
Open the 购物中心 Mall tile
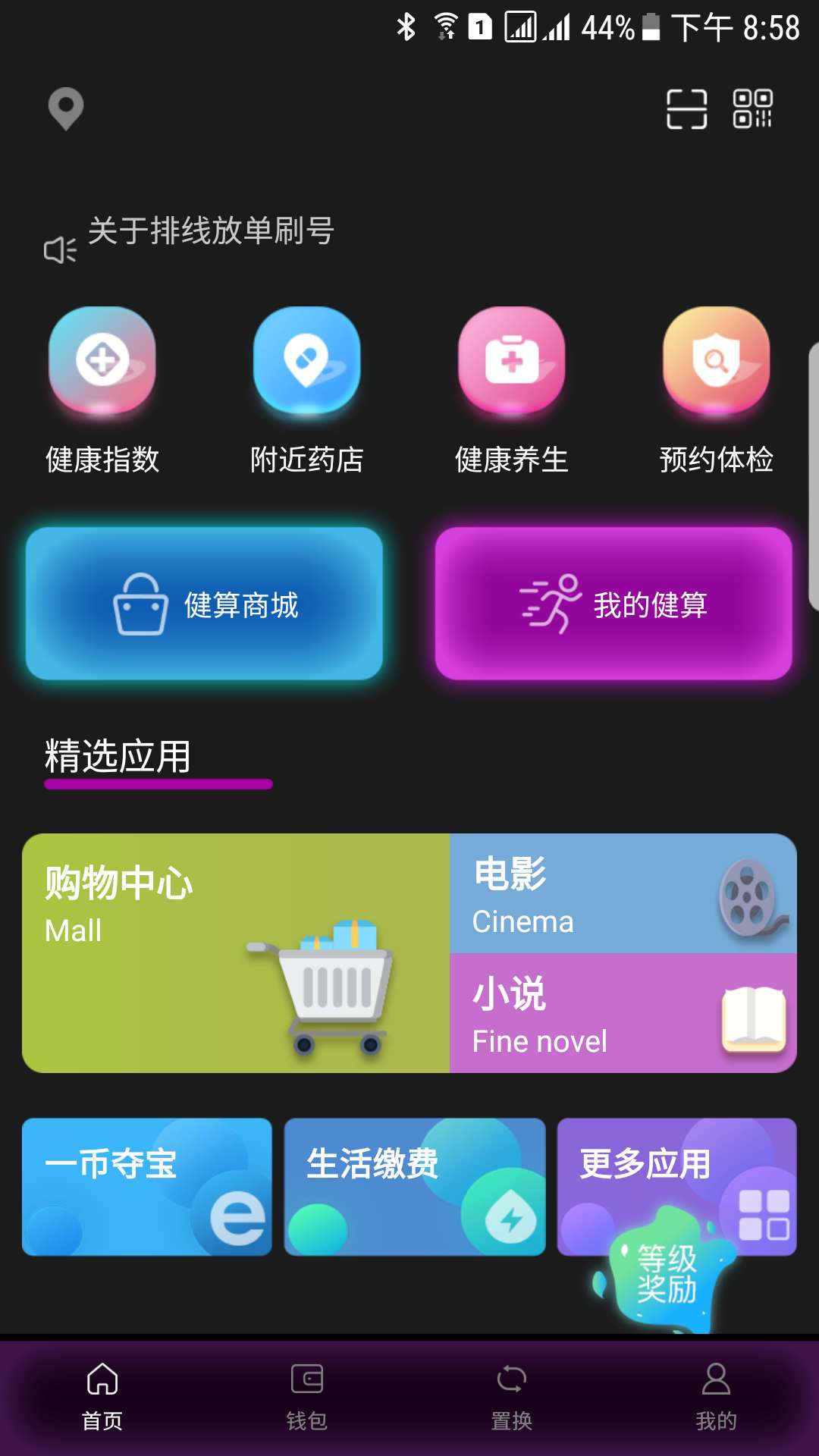[236, 952]
